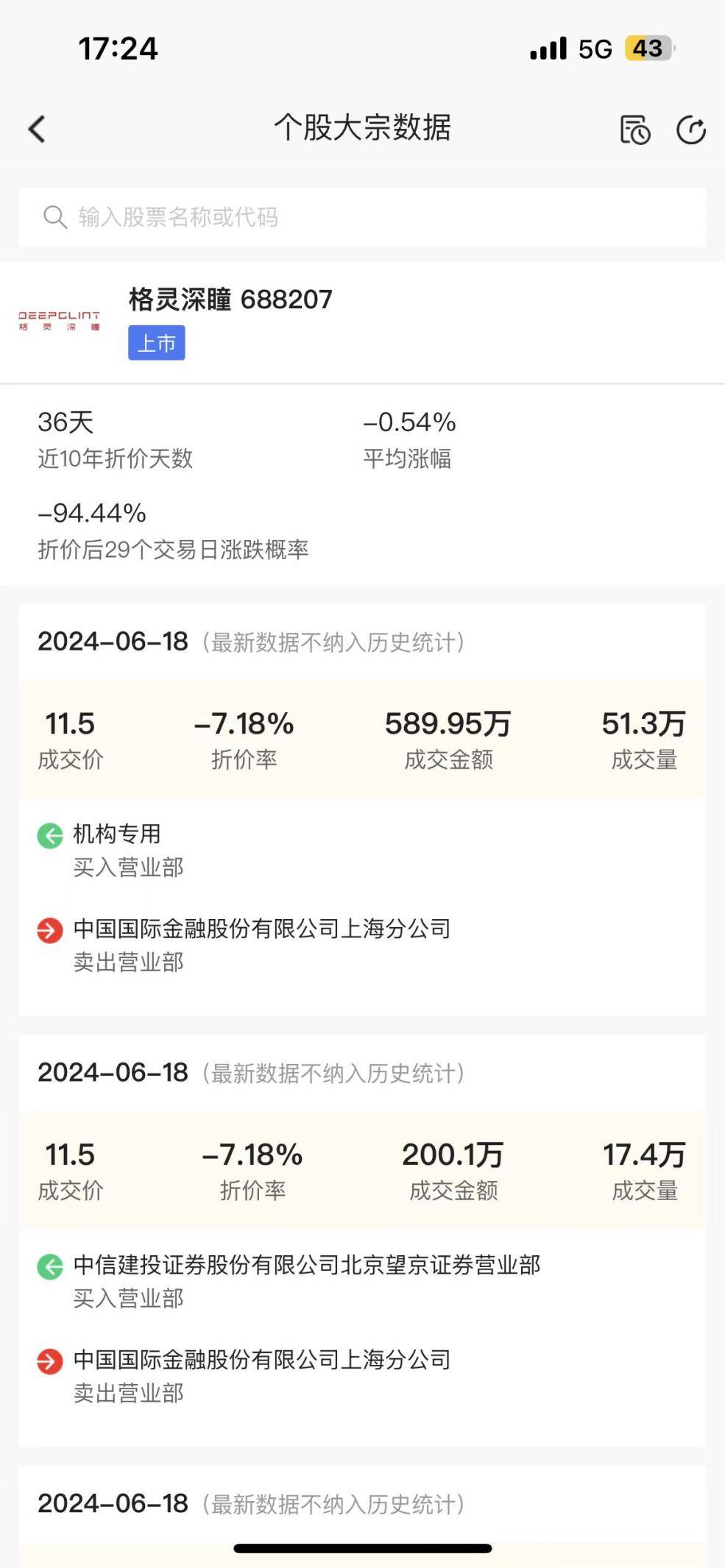This screenshot has height=1568, width=725.
Task: Refresh the block trade data
Action: click(x=691, y=130)
